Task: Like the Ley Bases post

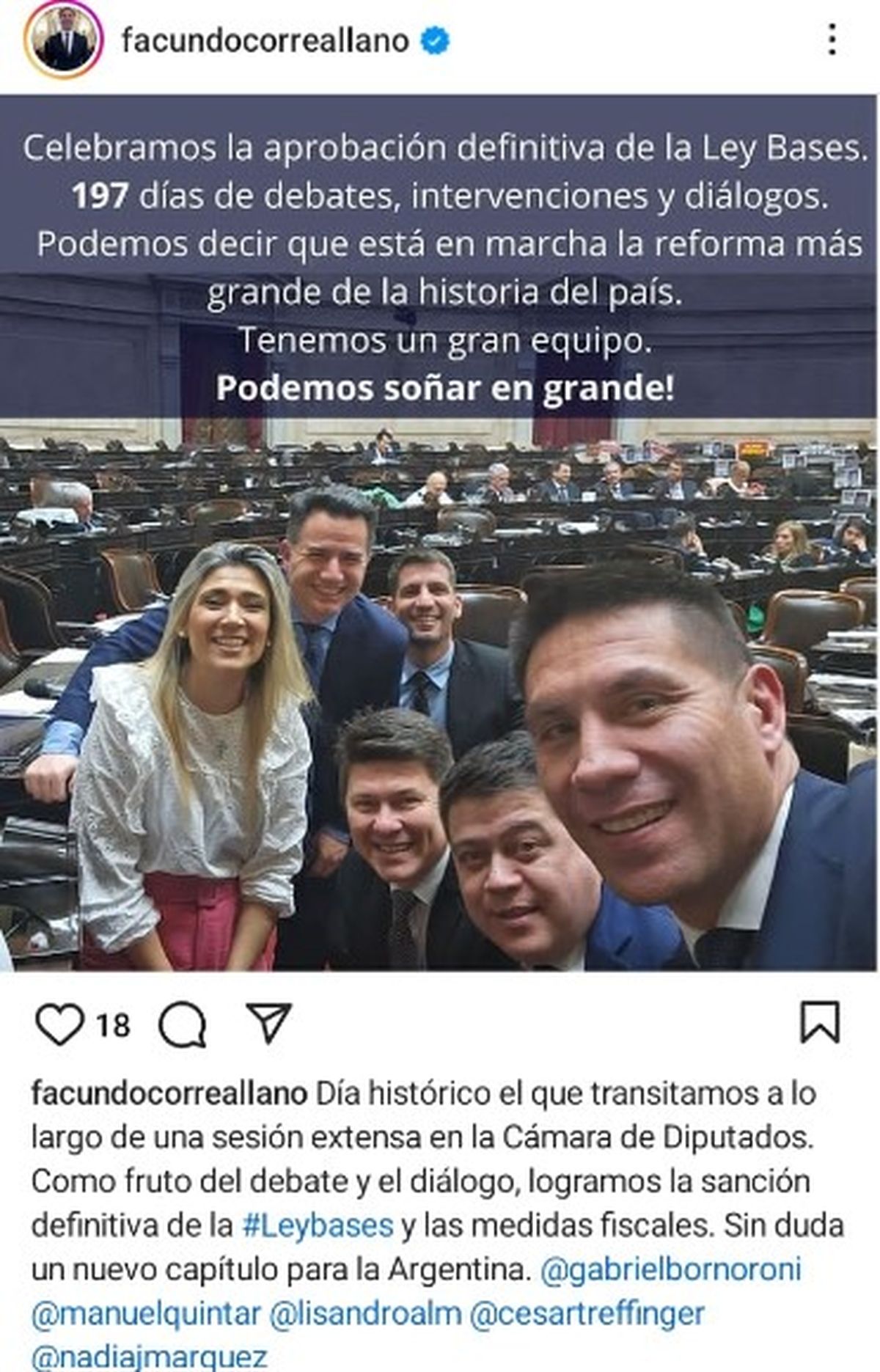Action: point(60,1024)
